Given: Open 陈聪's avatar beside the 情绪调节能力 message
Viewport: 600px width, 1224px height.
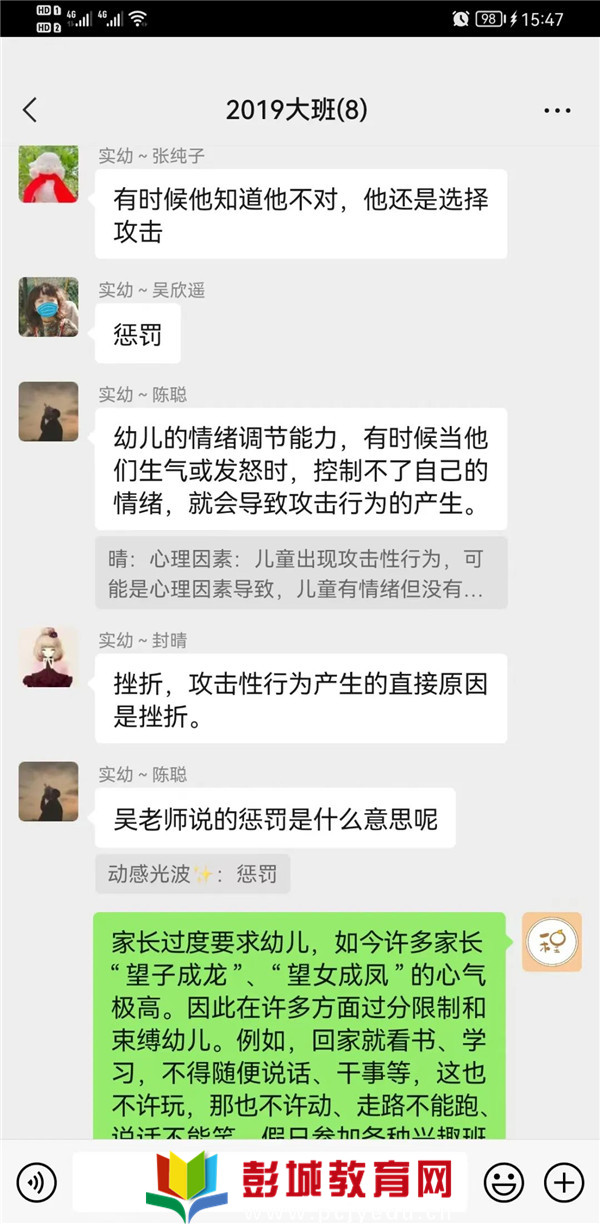Looking at the screenshot, I should (48, 412).
